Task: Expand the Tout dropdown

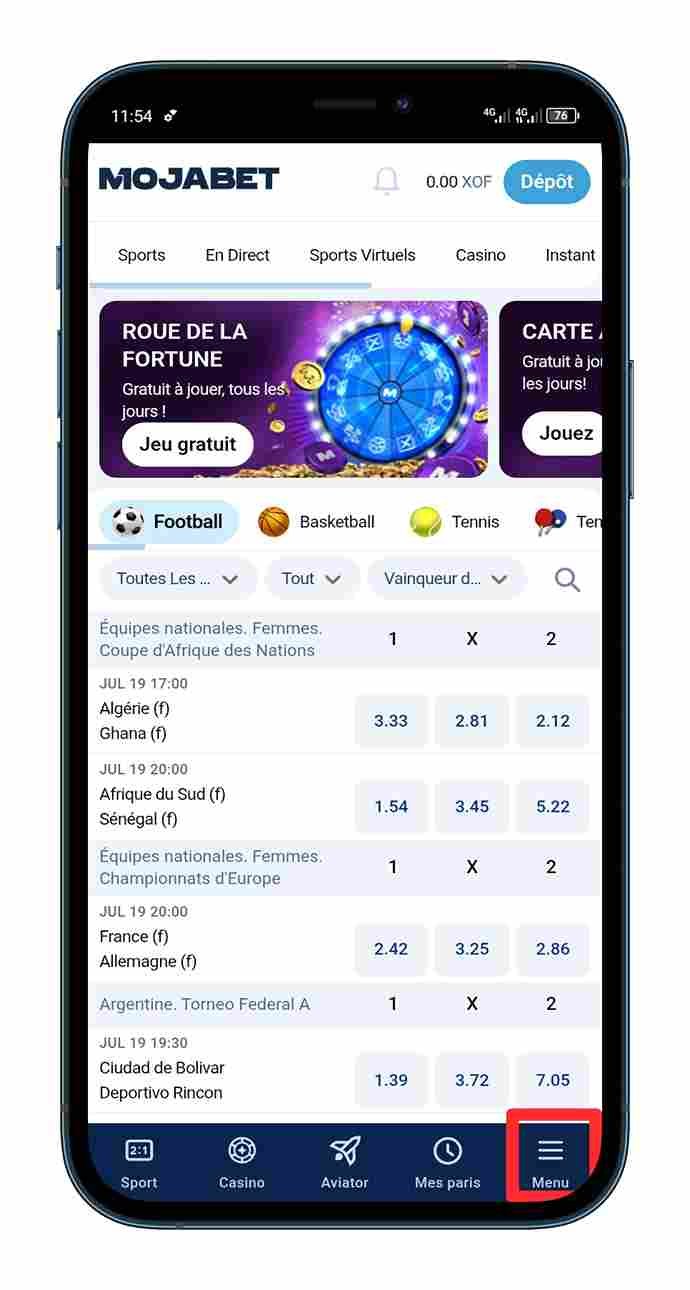Action: pyautogui.click(x=311, y=579)
